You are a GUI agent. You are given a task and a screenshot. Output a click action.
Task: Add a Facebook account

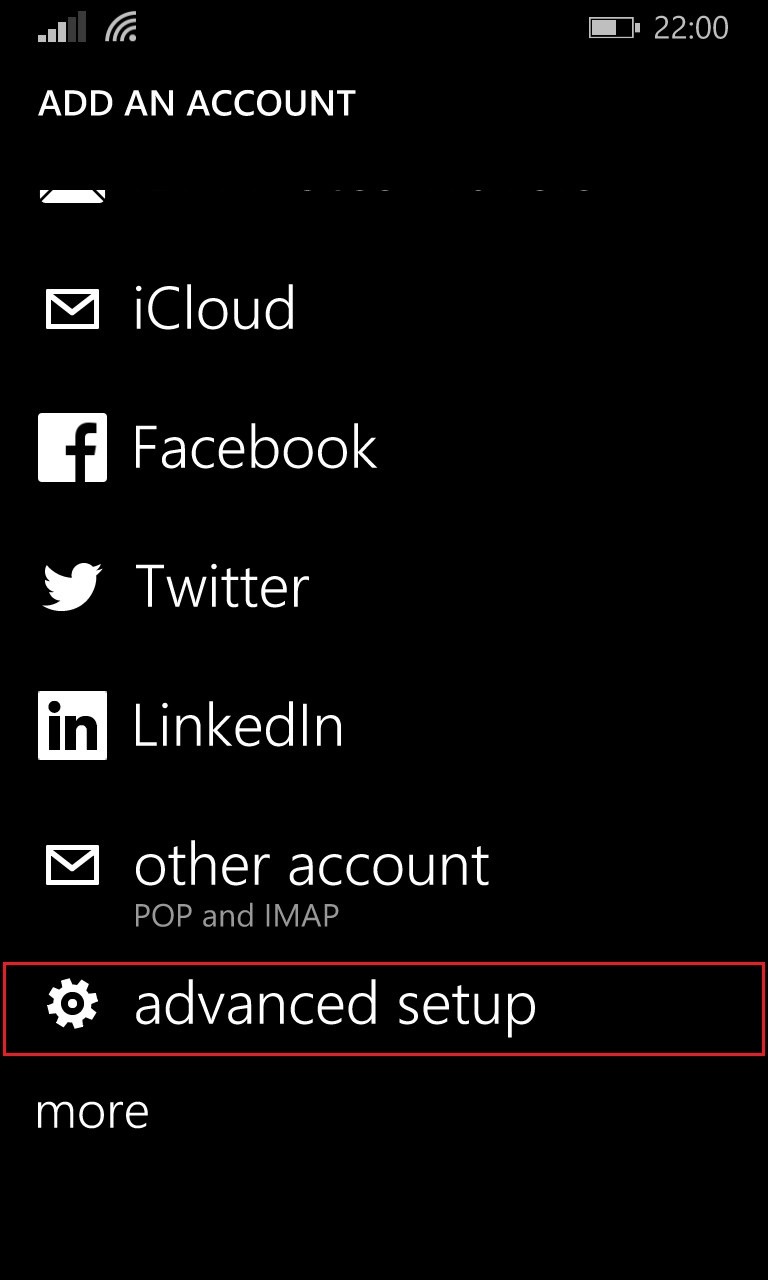click(x=384, y=447)
